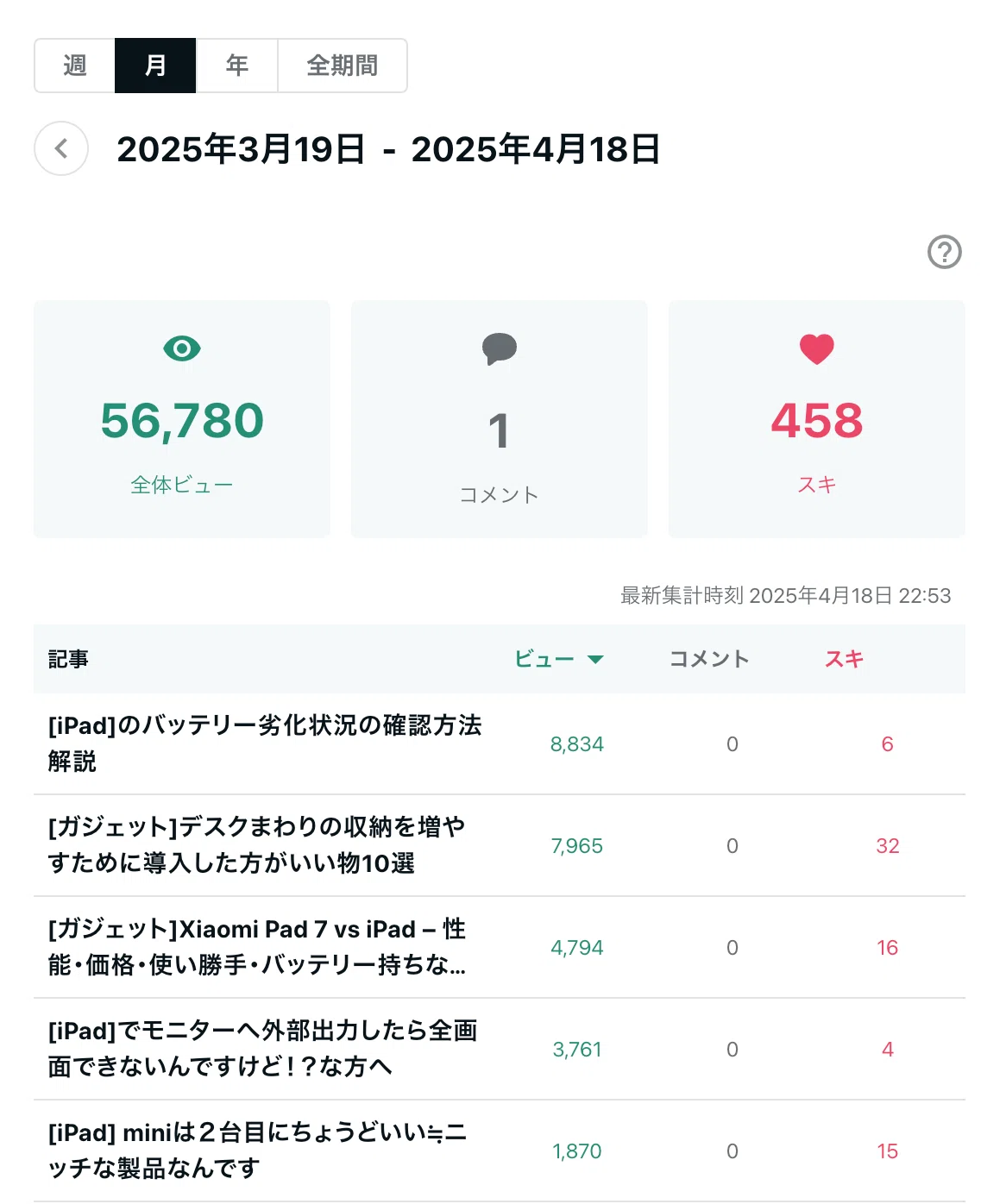Sort articles by ビュー column
The width and height of the screenshot is (1006, 1204).
(558, 659)
